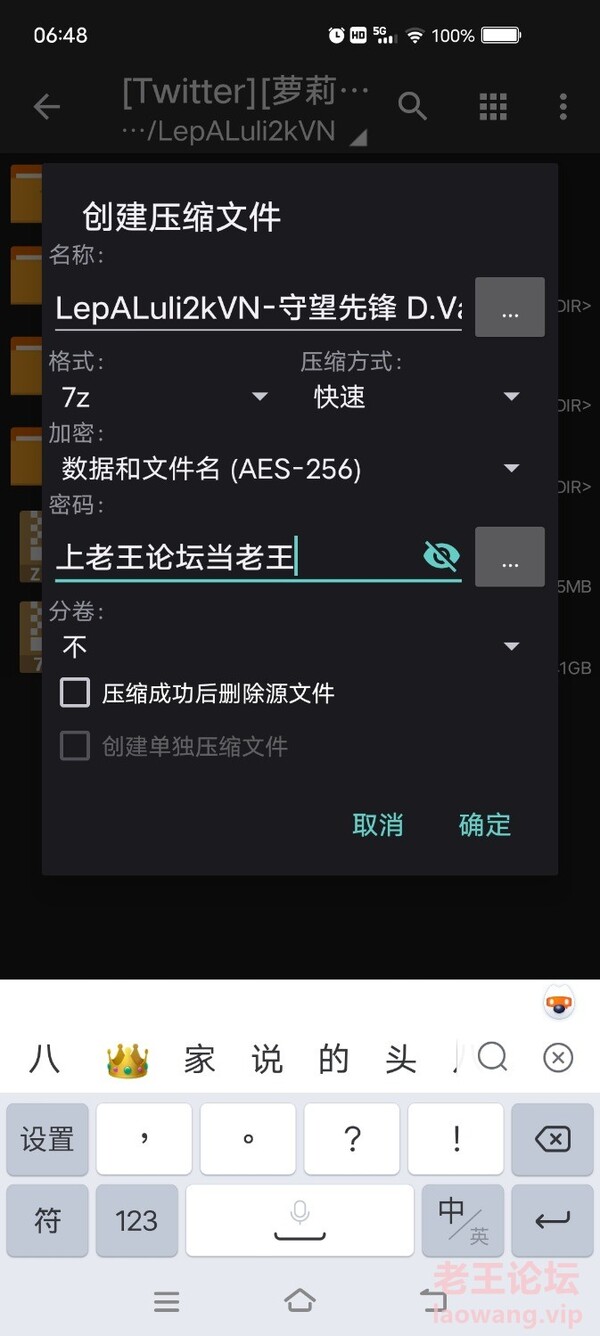Image resolution: width=600 pixels, height=1336 pixels.
Task: Confirm with the 确定 button
Action: pos(485,825)
